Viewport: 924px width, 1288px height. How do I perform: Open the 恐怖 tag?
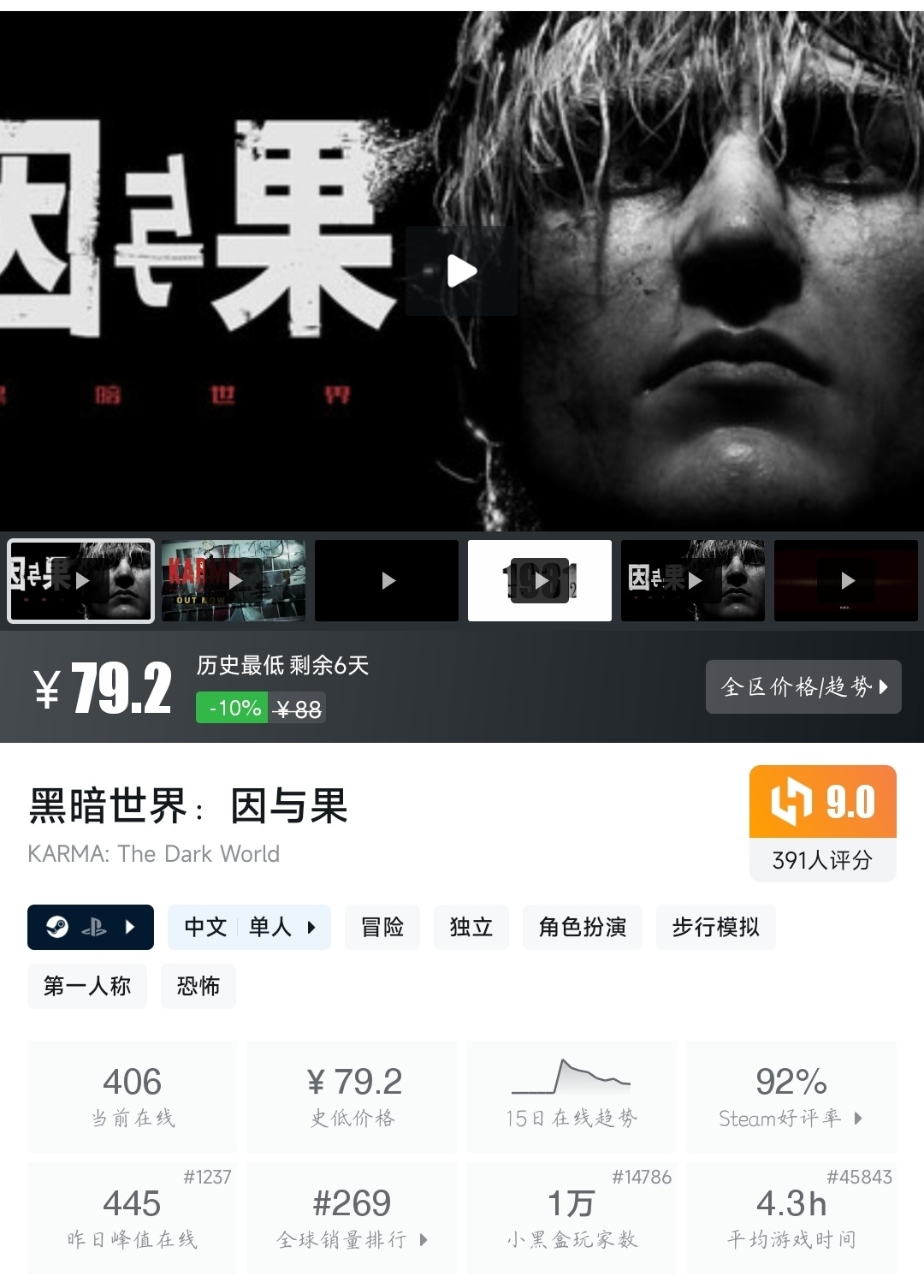pos(198,986)
